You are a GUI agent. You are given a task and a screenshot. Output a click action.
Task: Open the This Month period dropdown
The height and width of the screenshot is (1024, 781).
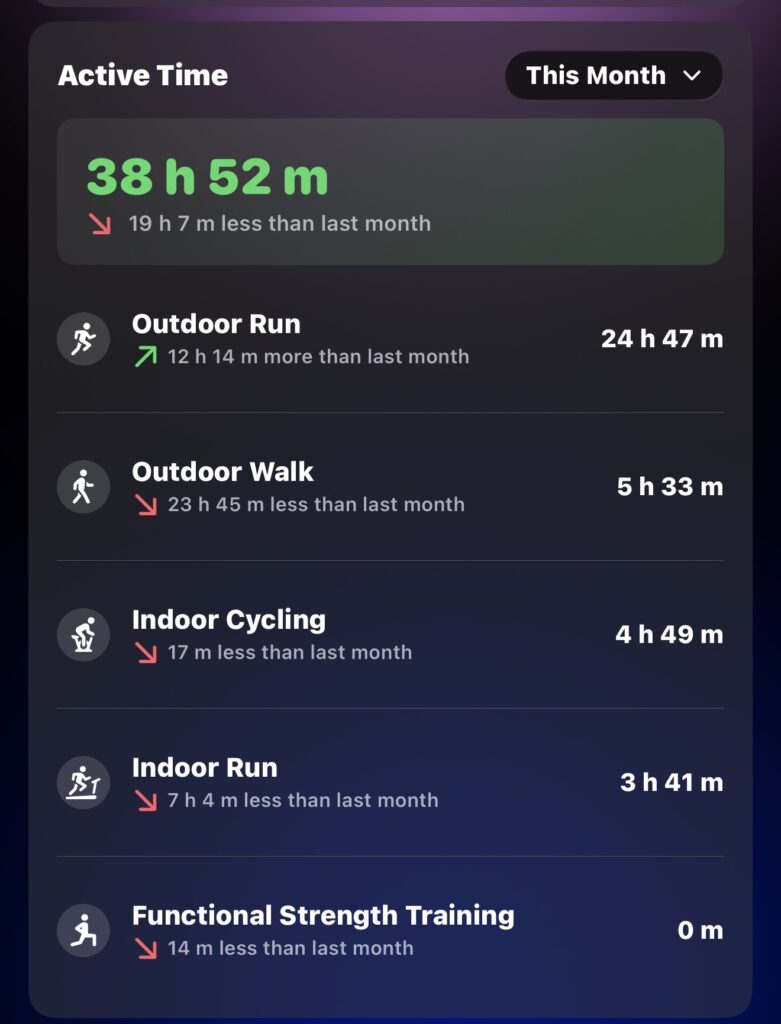click(x=613, y=76)
